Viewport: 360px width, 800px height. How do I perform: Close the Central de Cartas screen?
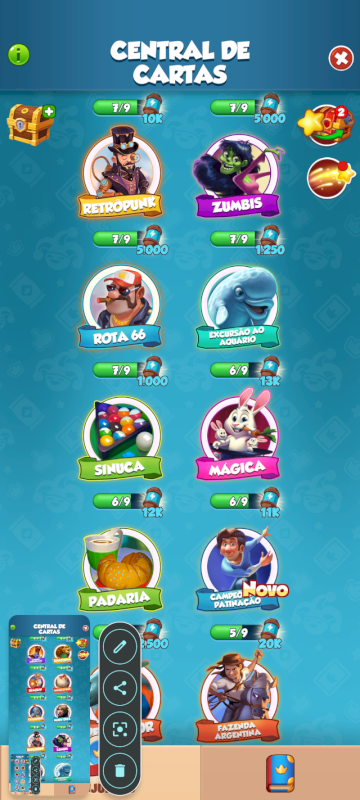(341, 58)
